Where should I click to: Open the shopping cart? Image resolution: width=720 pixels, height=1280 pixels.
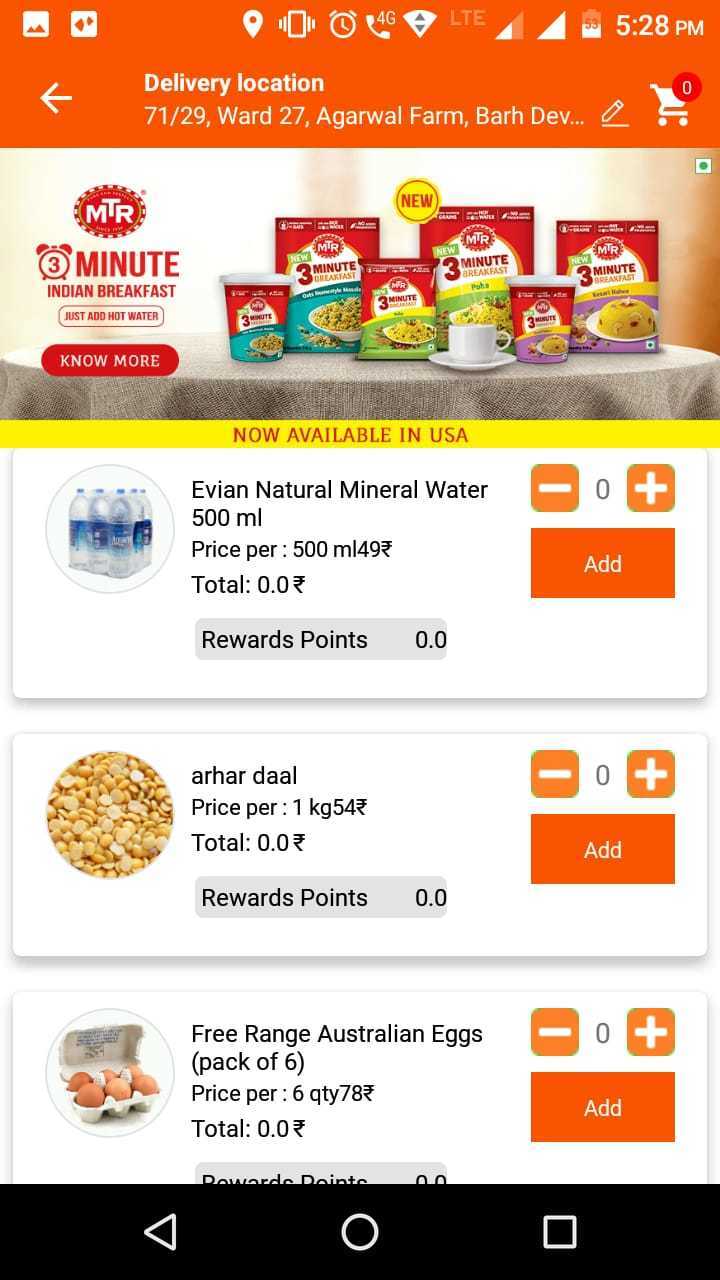(671, 102)
